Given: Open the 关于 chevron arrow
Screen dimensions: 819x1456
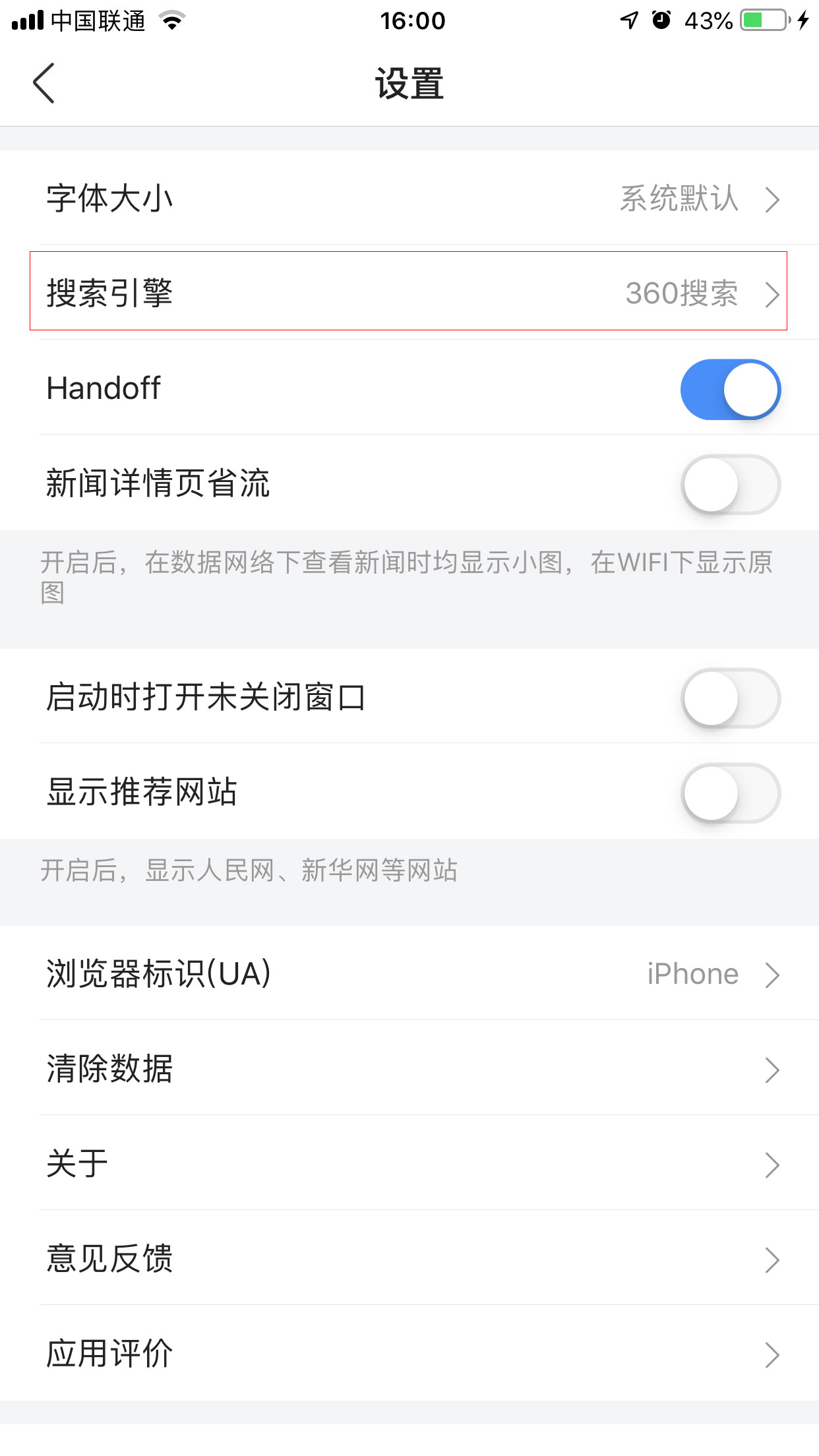Looking at the screenshot, I should coord(773,1165).
